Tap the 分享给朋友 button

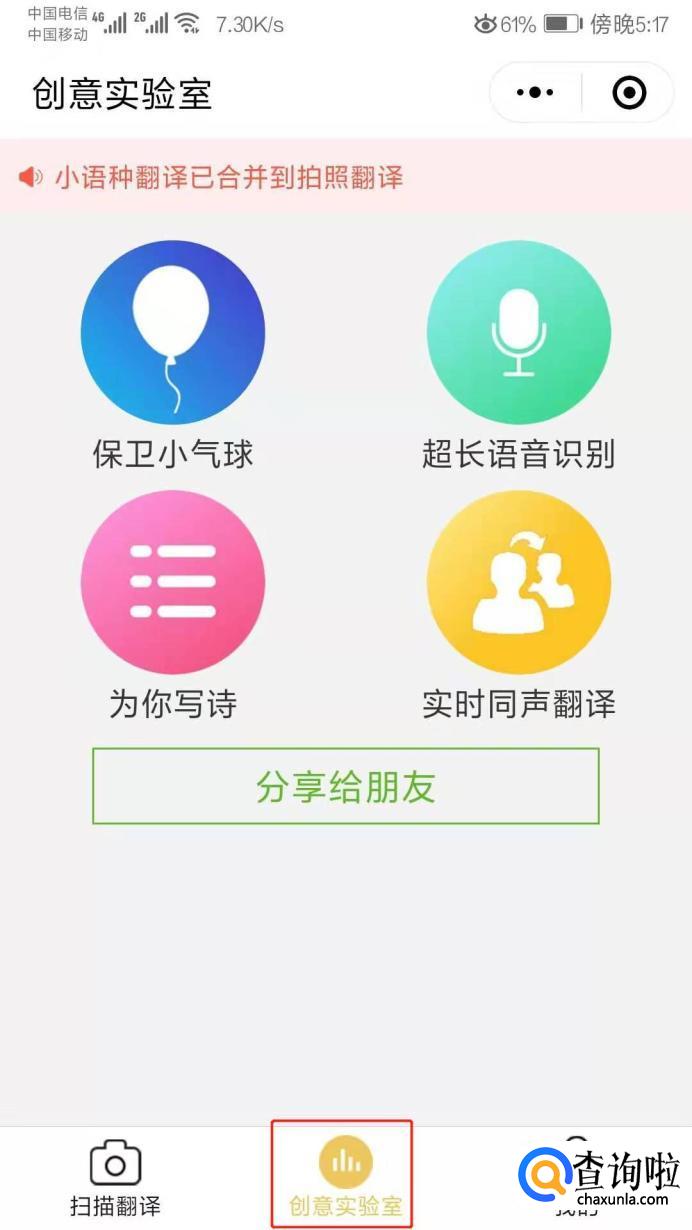tap(346, 786)
